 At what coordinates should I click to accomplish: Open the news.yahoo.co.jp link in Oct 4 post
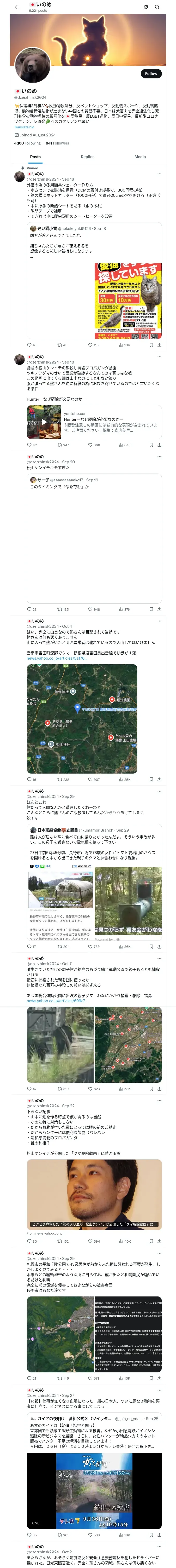[x=56, y=658]
